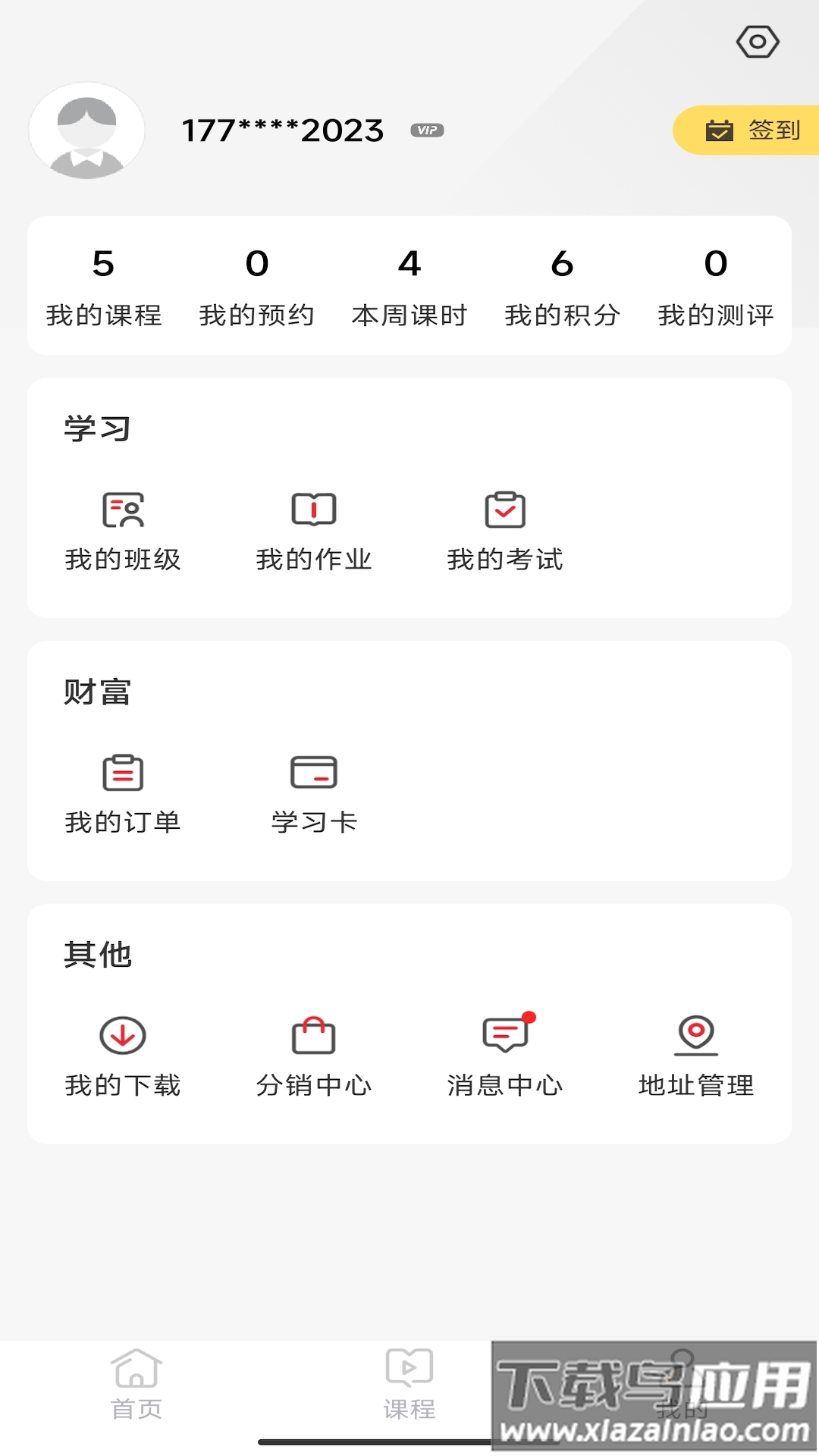Open 我的测评 (My Assessments)
The image size is (819, 1456).
pyautogui.click(x=716, y=287)
